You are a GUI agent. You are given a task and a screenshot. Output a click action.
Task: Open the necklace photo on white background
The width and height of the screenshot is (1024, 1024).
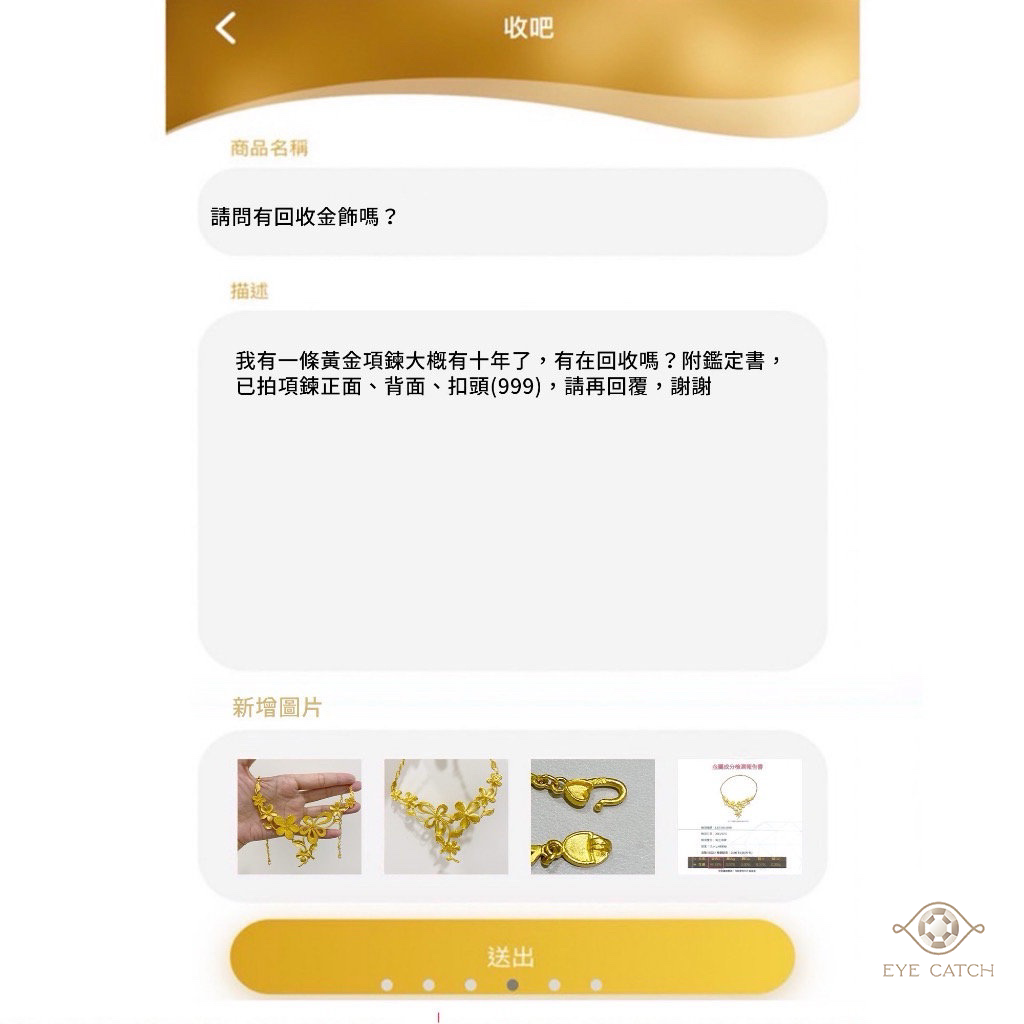click(x=446, y=816)
